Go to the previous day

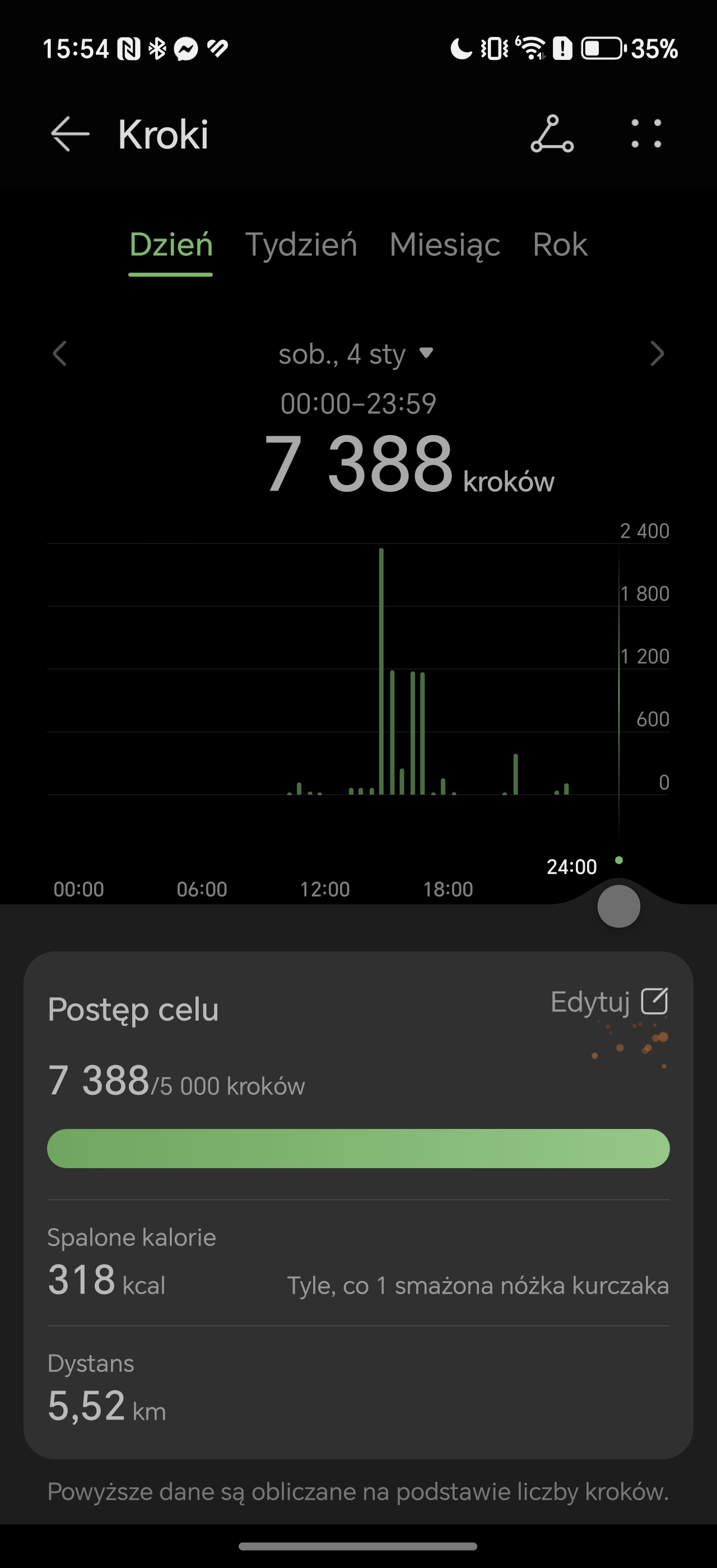click(x=59, y=354)
